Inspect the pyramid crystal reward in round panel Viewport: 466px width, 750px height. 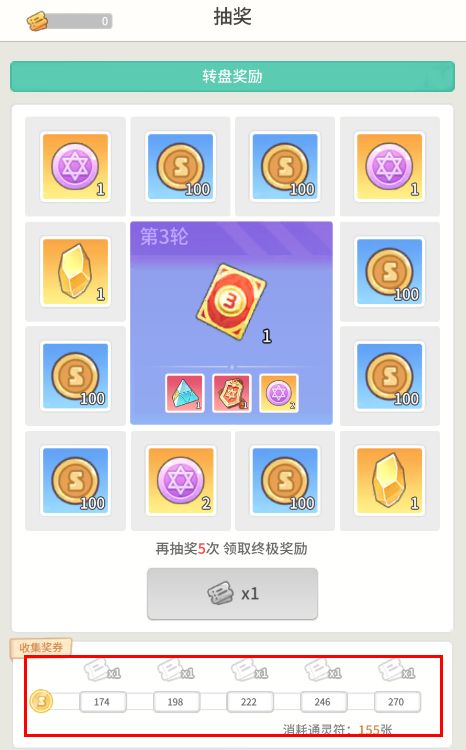coord(185,393)
